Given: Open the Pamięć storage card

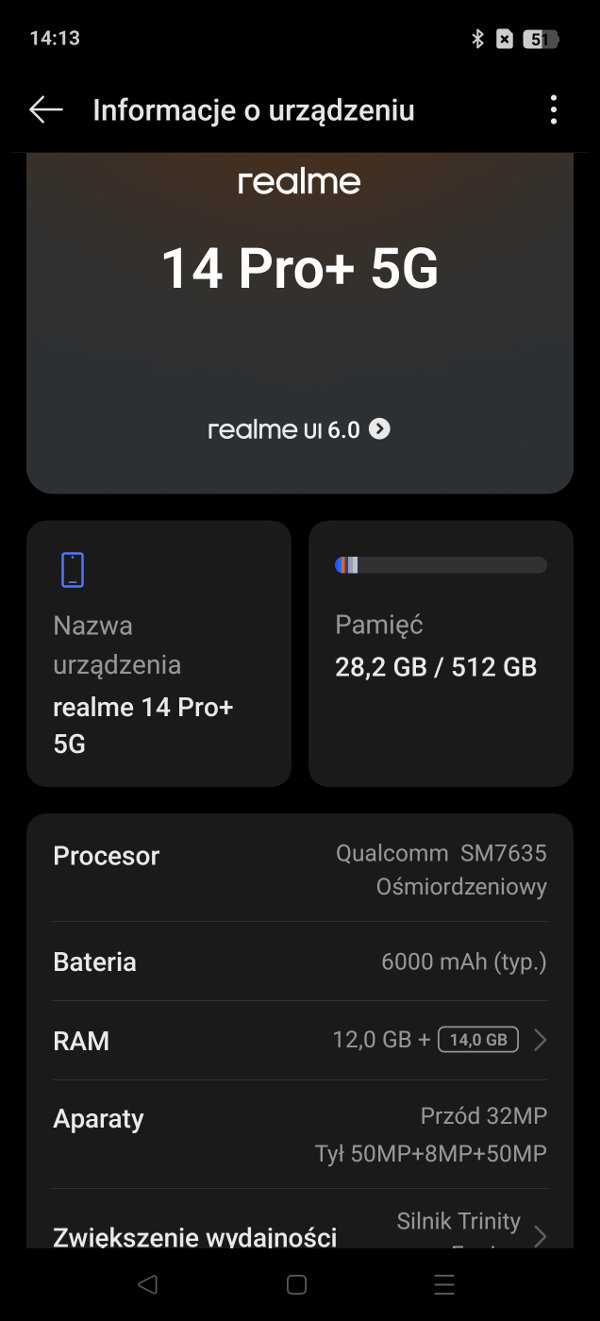Looking at the screenshot, I should [441, 653].
